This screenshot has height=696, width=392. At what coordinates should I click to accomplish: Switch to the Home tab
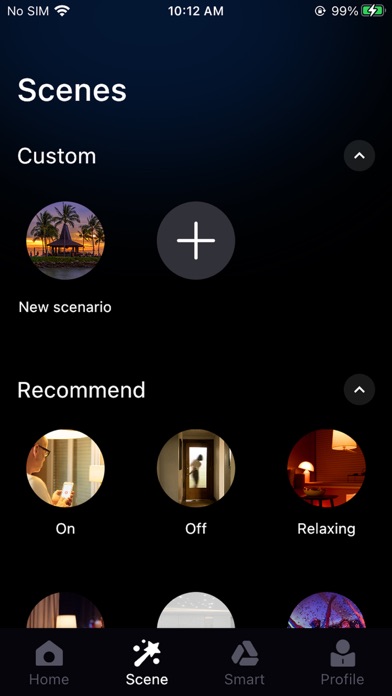(x=49, y=662)
